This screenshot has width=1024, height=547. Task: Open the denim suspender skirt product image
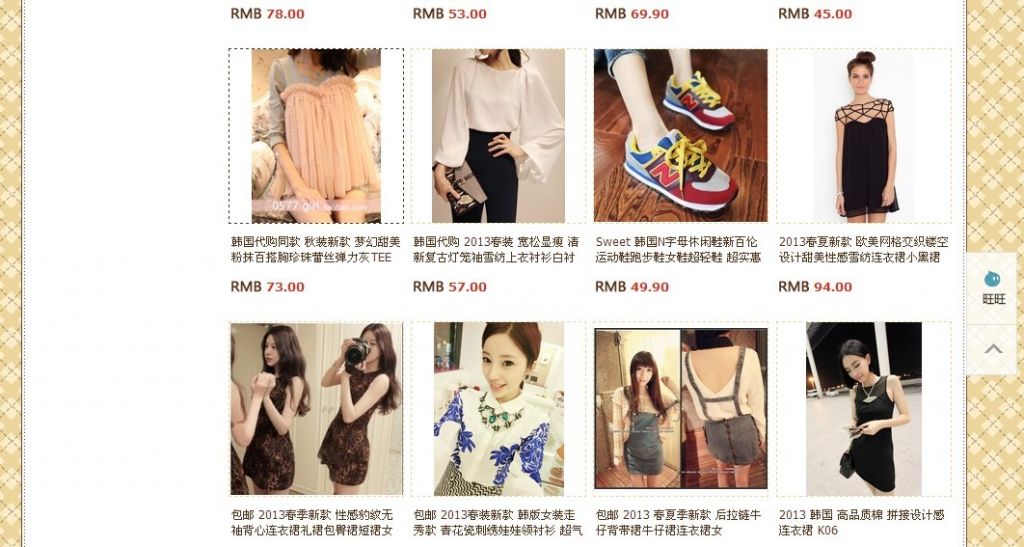pos(680,409)
